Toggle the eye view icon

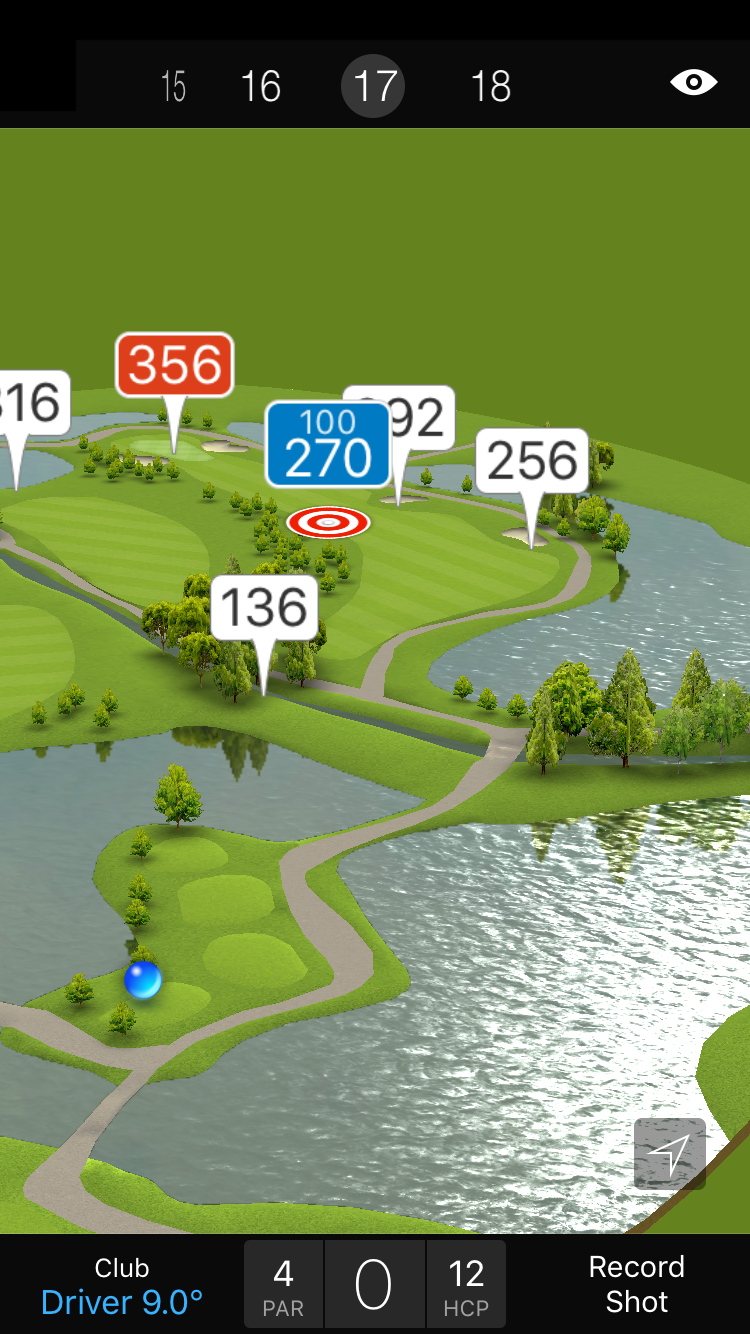(693, 83)
